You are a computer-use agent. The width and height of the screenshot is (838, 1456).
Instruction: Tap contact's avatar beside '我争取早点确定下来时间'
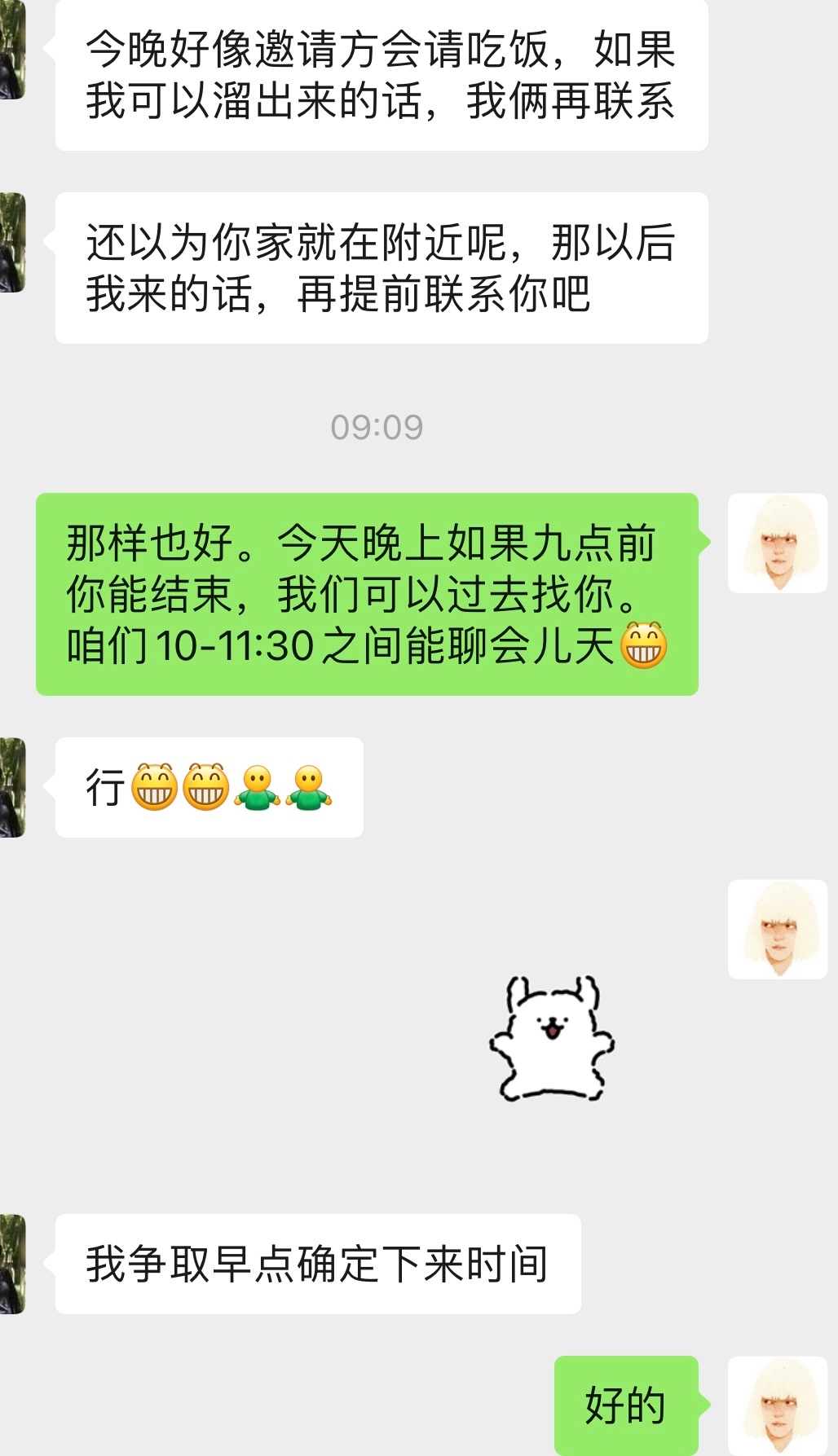point(11,1264)
